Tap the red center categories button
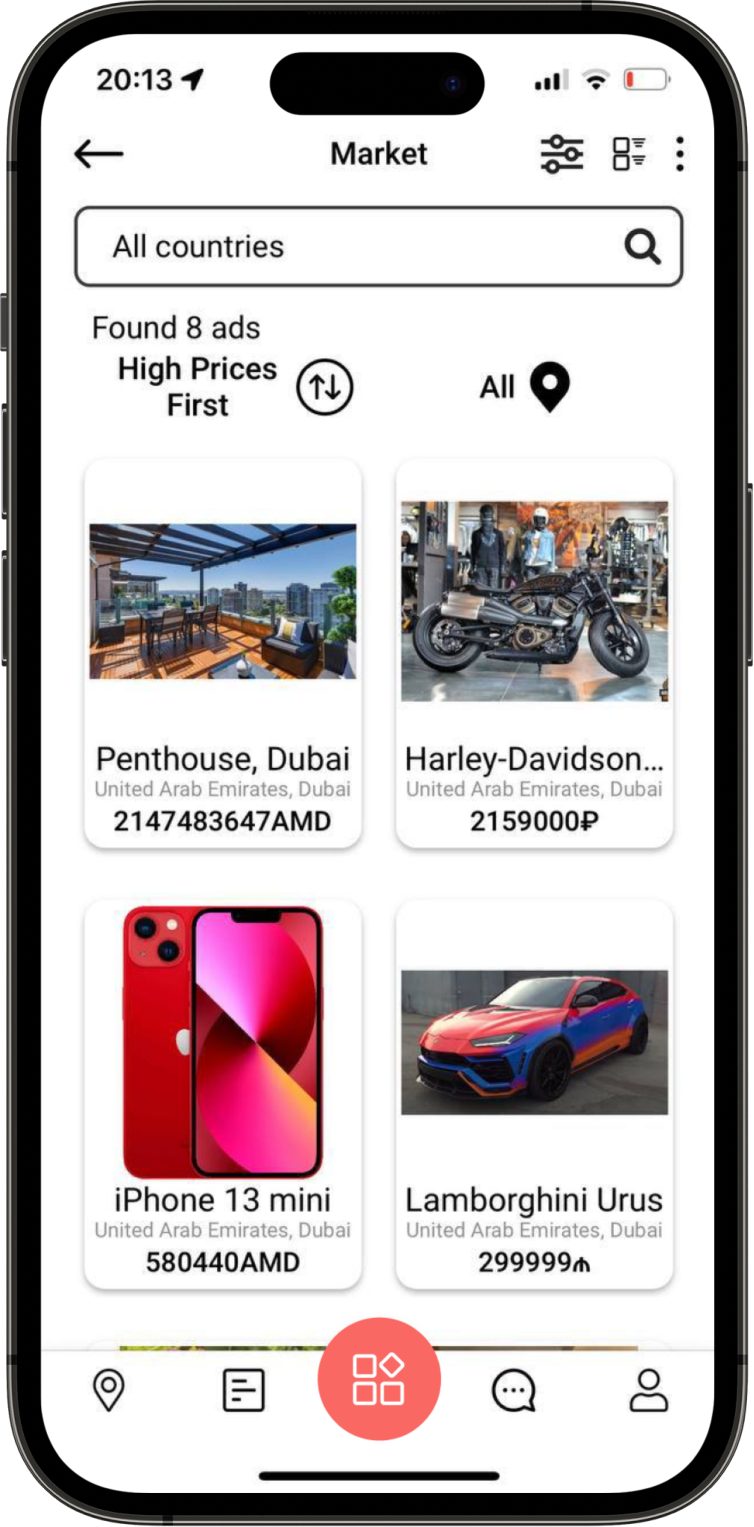The image size is (754, 1527). point(379,1379)
